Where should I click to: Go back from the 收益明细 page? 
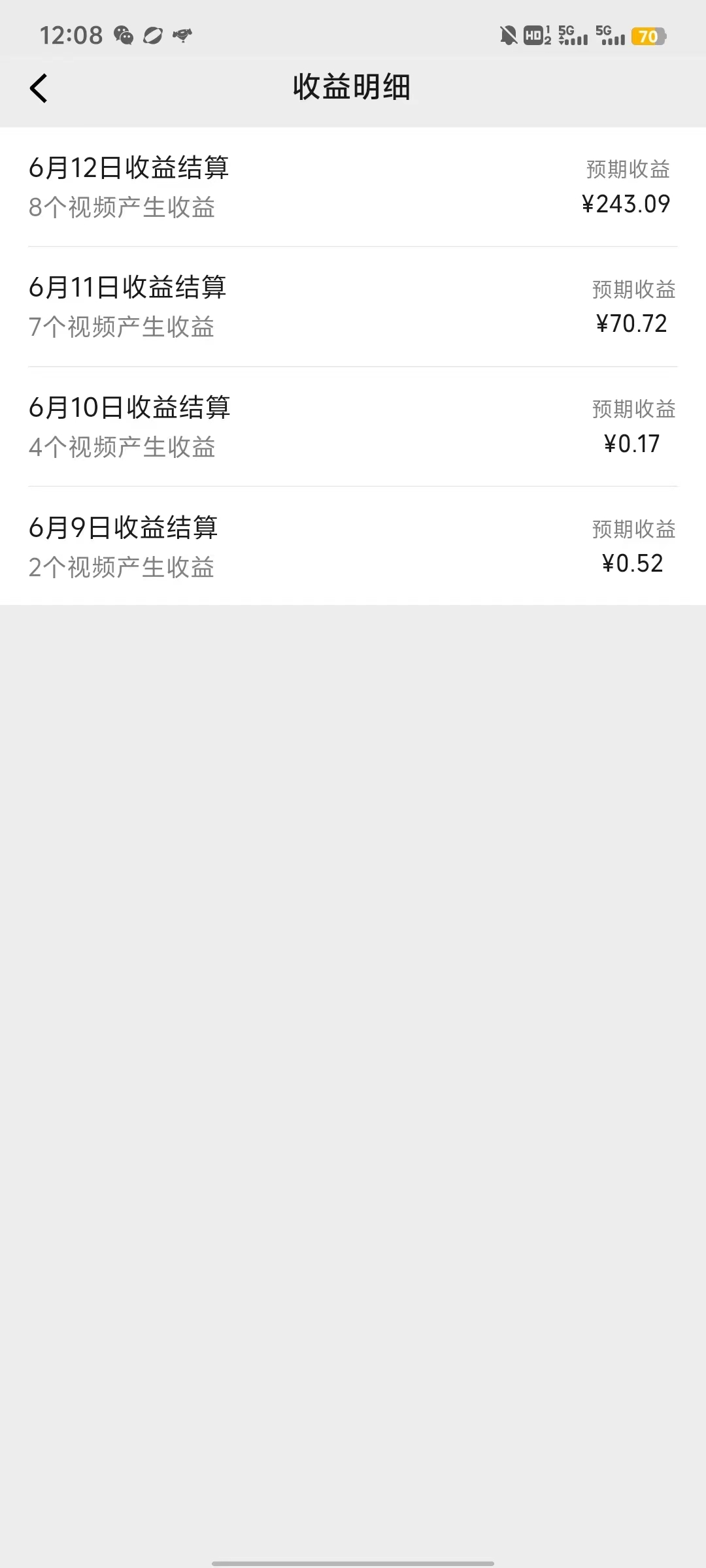39,88
